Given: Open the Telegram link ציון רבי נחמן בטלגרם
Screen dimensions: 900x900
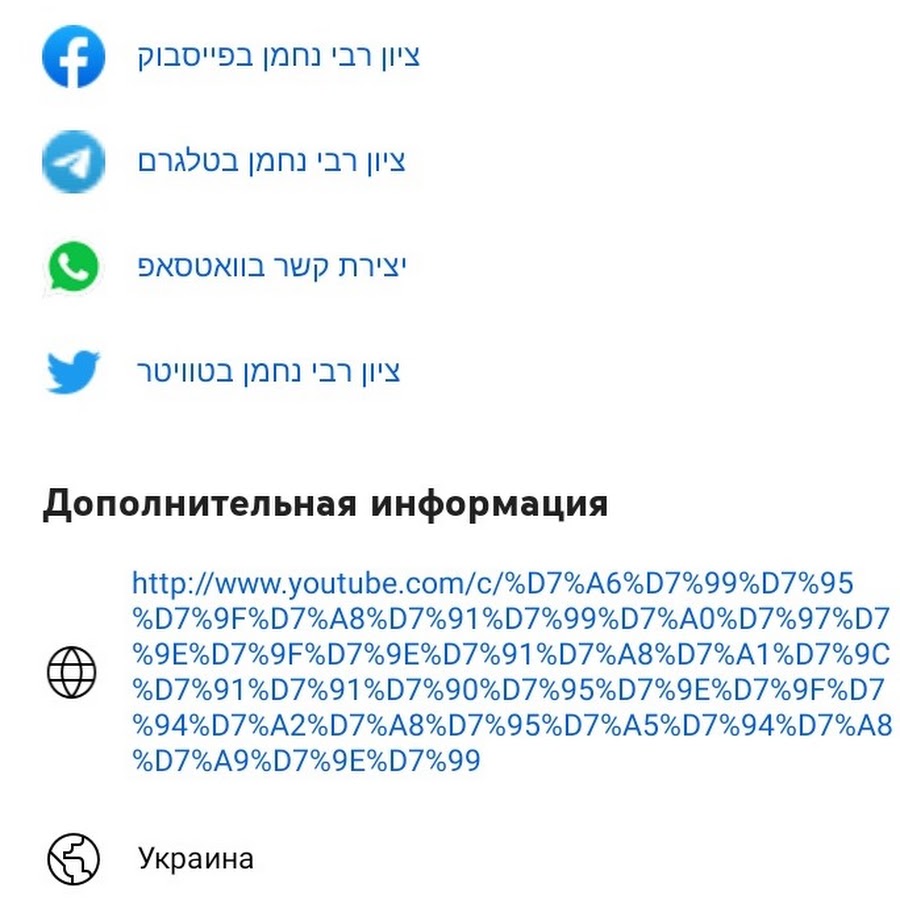Looking at the screenshot, I should (x=271, y=162).
